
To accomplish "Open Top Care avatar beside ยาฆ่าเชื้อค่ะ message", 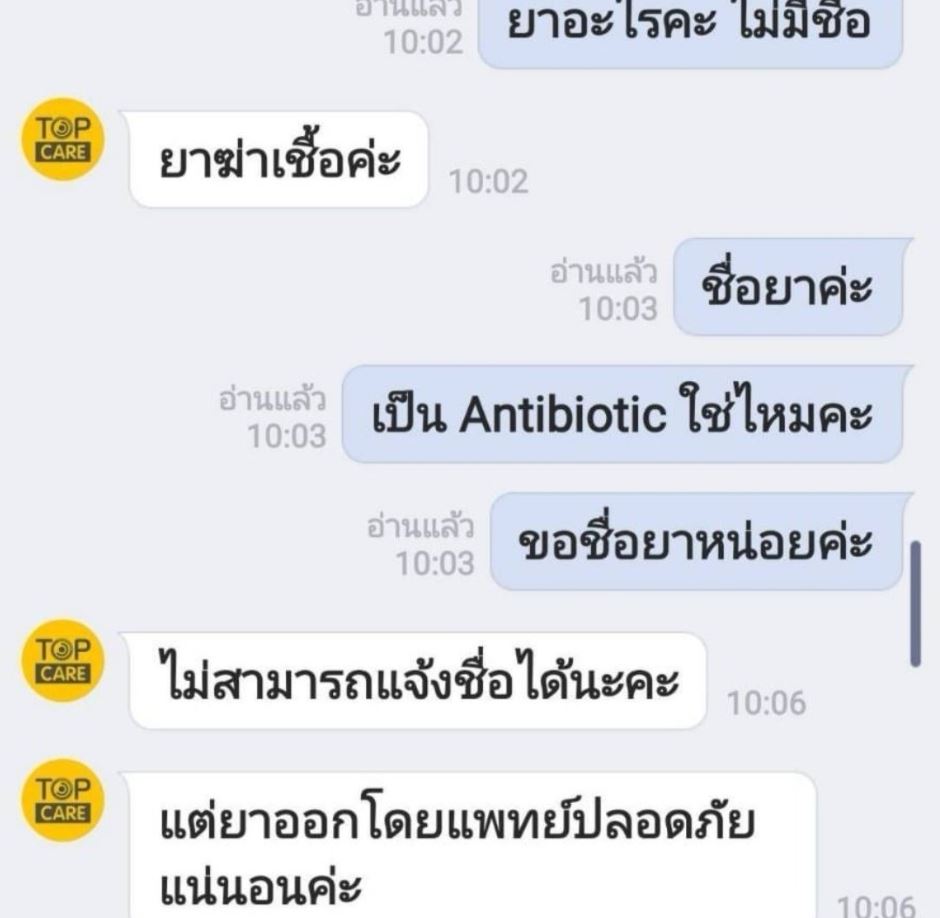I will tap(63, 139).
